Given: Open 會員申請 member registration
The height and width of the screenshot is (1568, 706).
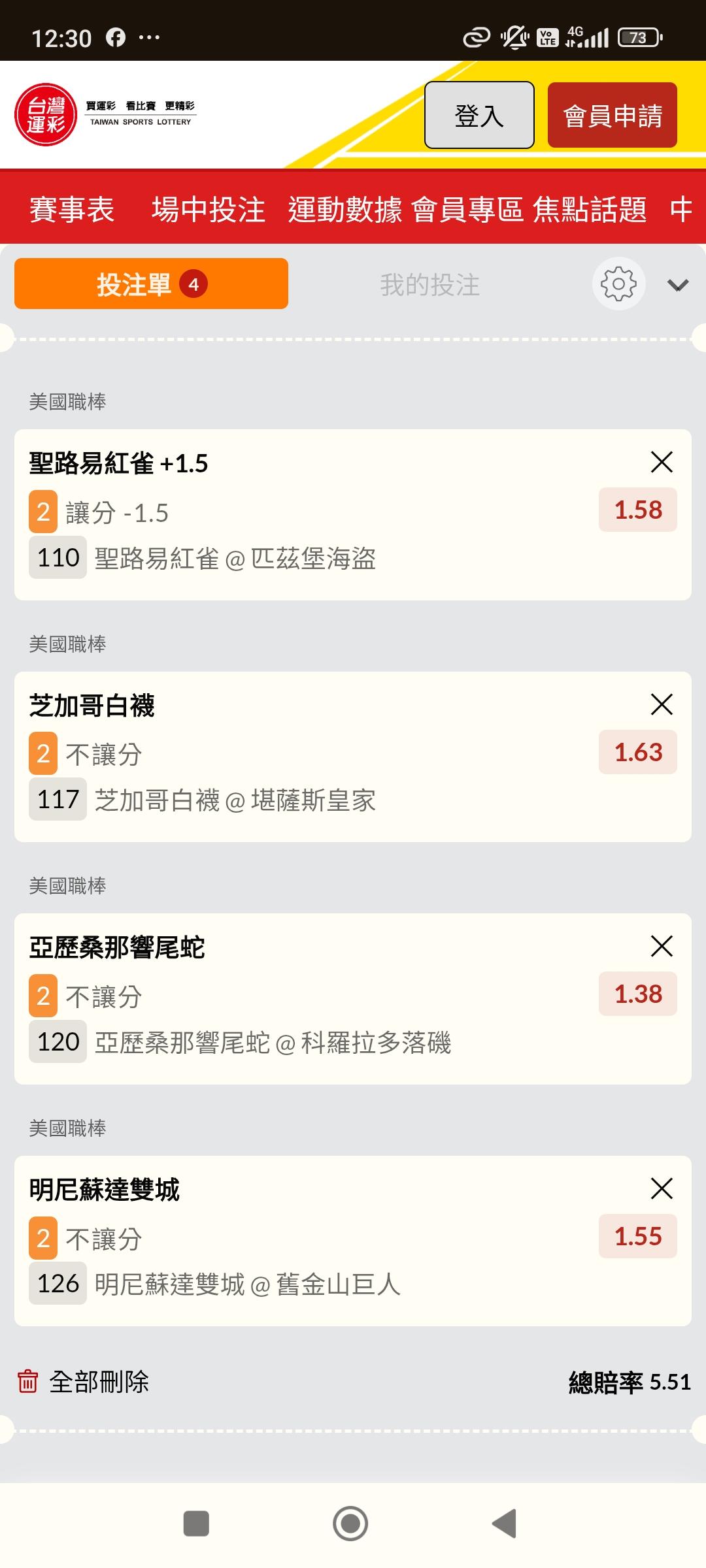Looking at the screenshot, I should point(613,115).
